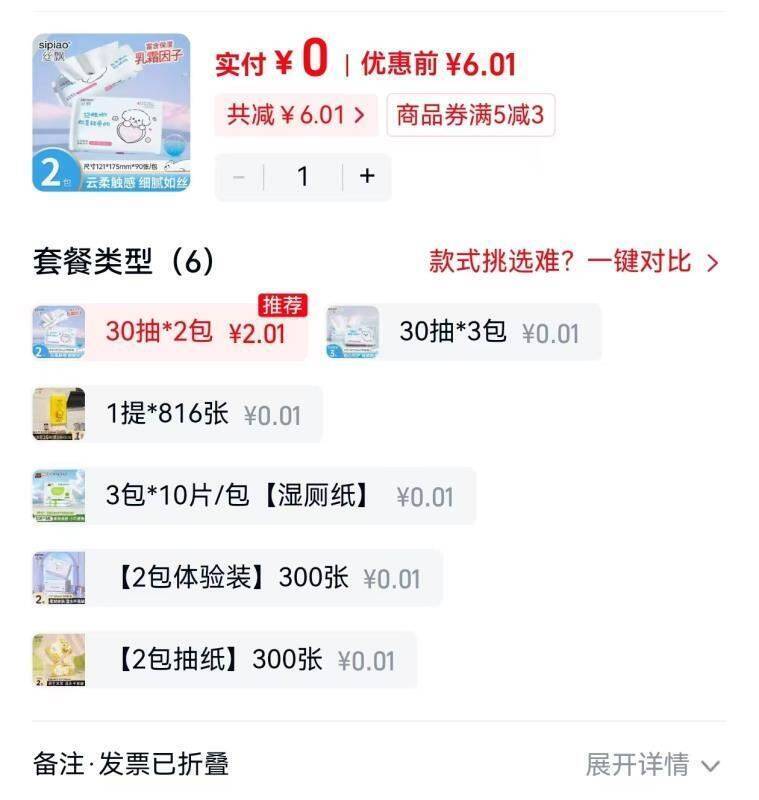This screenshot has height=800, width=759.
Task: Tap the quantity field showing 1
Action: pos(303,177)
